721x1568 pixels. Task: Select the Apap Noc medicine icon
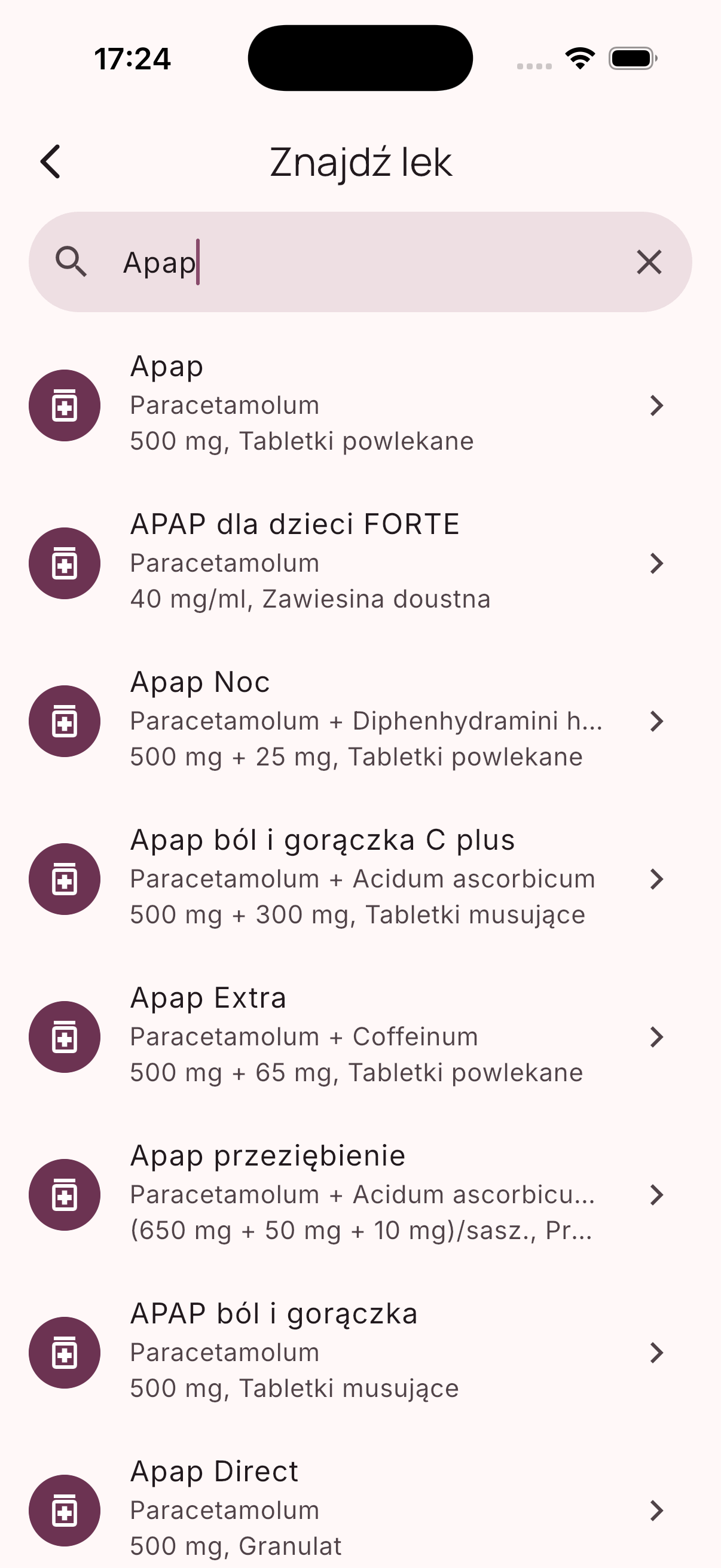pyautogui.click(x=65, y=721)
